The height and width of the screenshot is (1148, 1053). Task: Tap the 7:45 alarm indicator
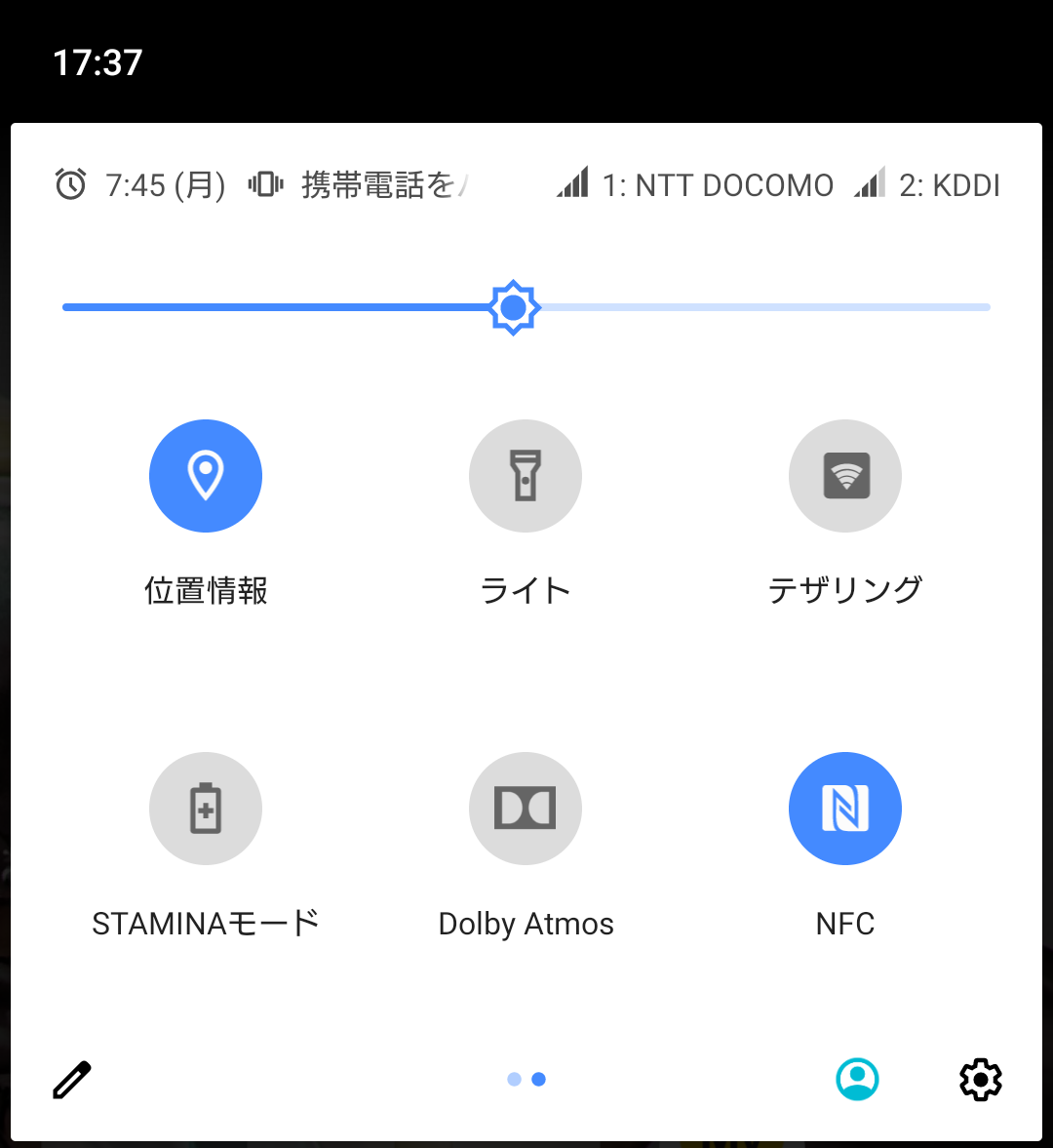[x=138, y=184]
